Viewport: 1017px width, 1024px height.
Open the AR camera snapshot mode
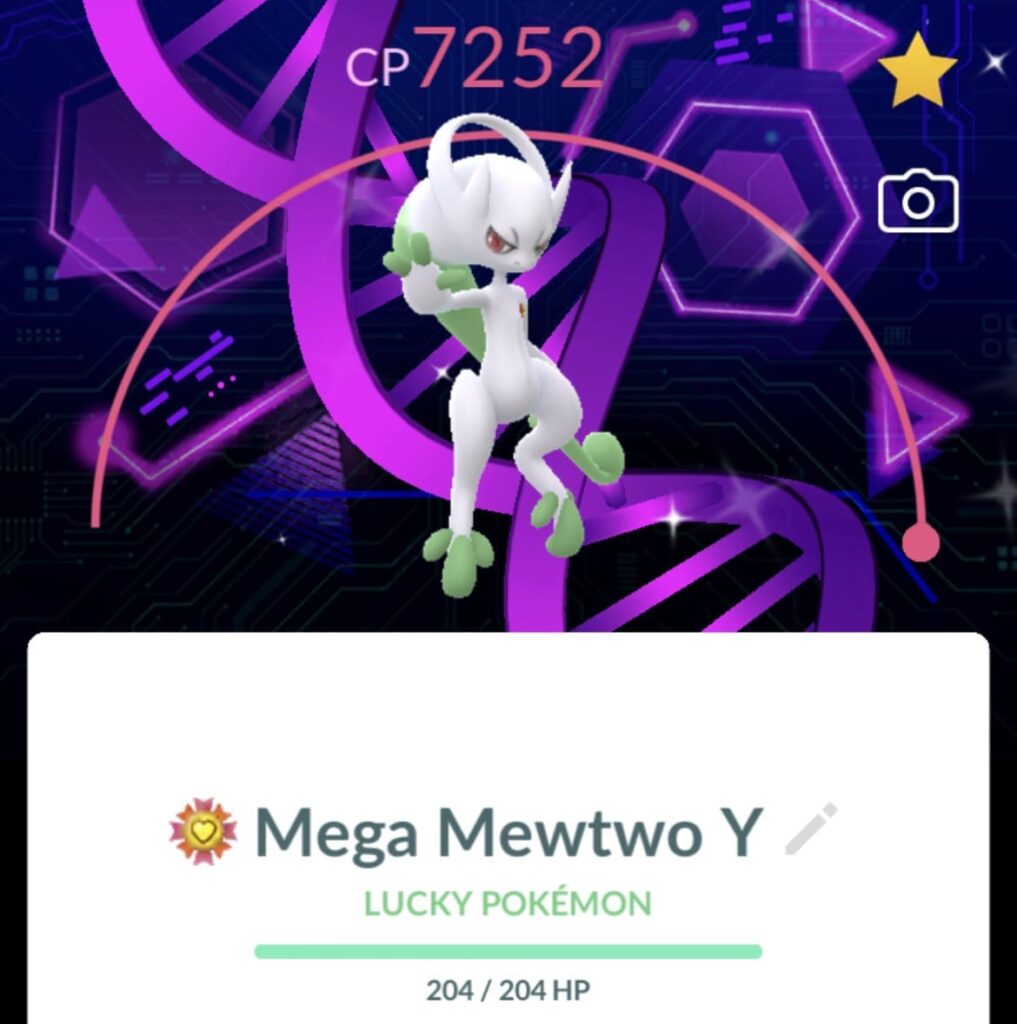(918, 200)
